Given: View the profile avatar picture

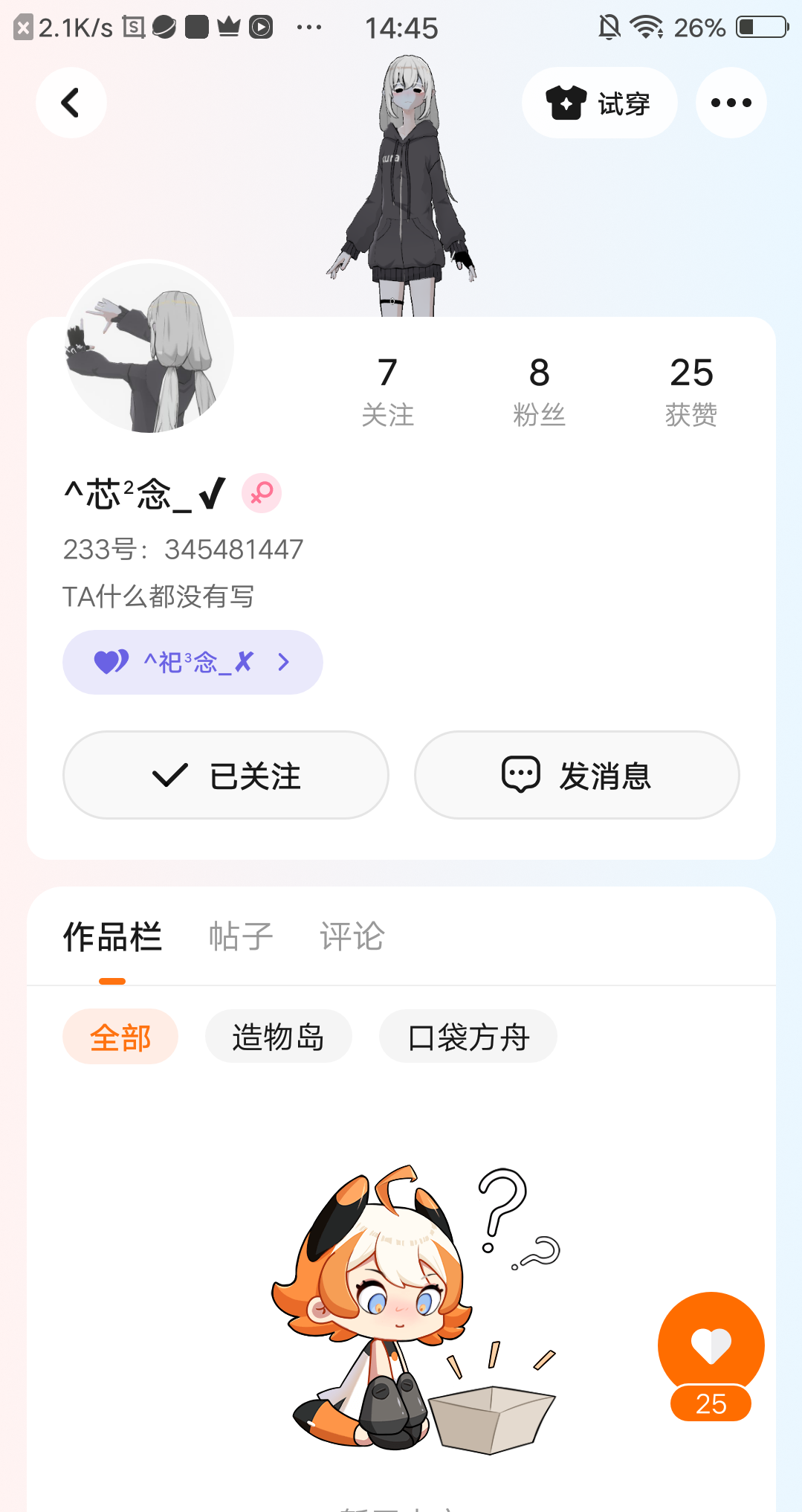Looking at the screenshot, I should point(149,347).
